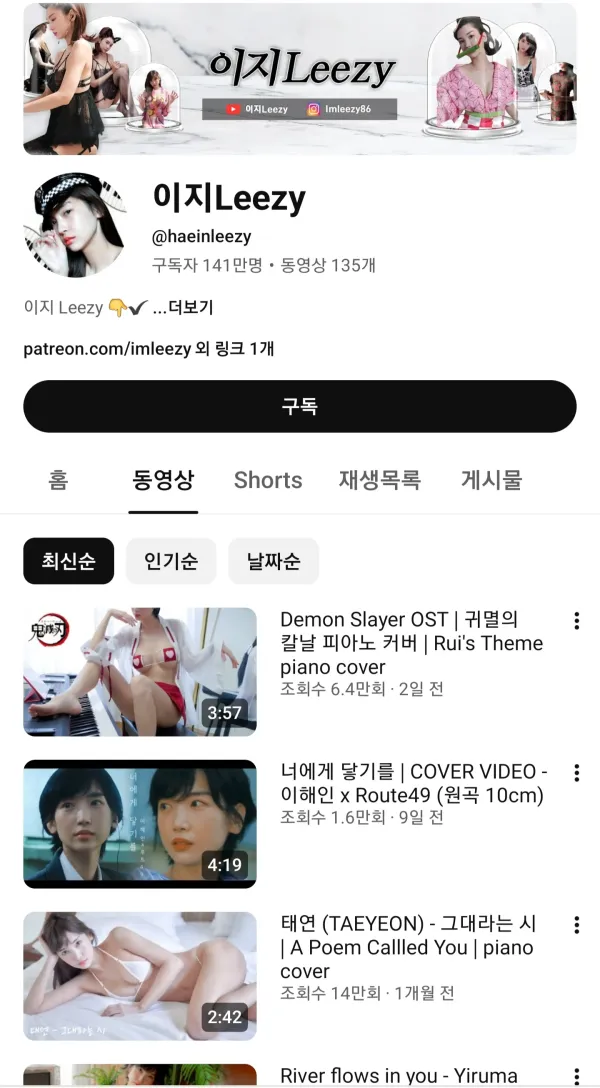Open more options for Demon Slayer OST video
600x1088 pixels.
(x=576, y=621)
